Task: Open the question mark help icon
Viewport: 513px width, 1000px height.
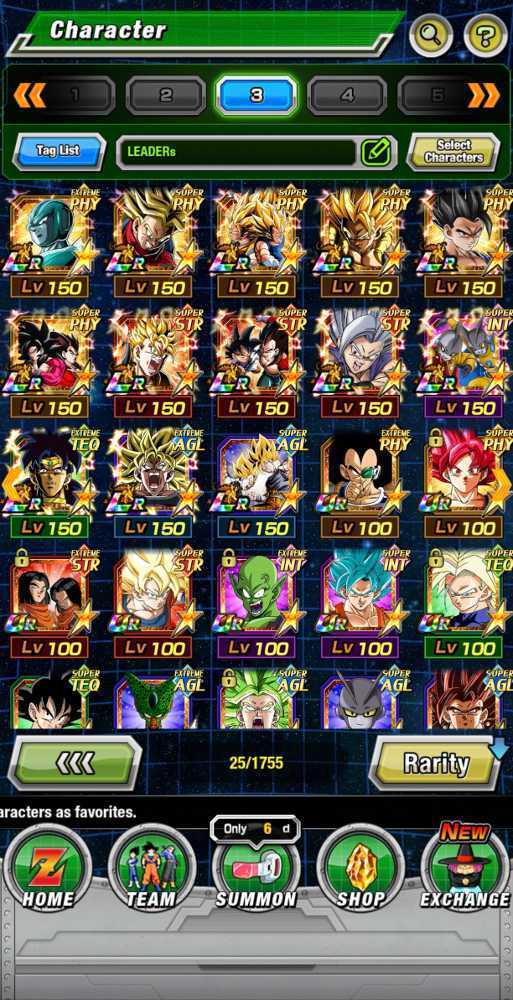Action: 486,35
